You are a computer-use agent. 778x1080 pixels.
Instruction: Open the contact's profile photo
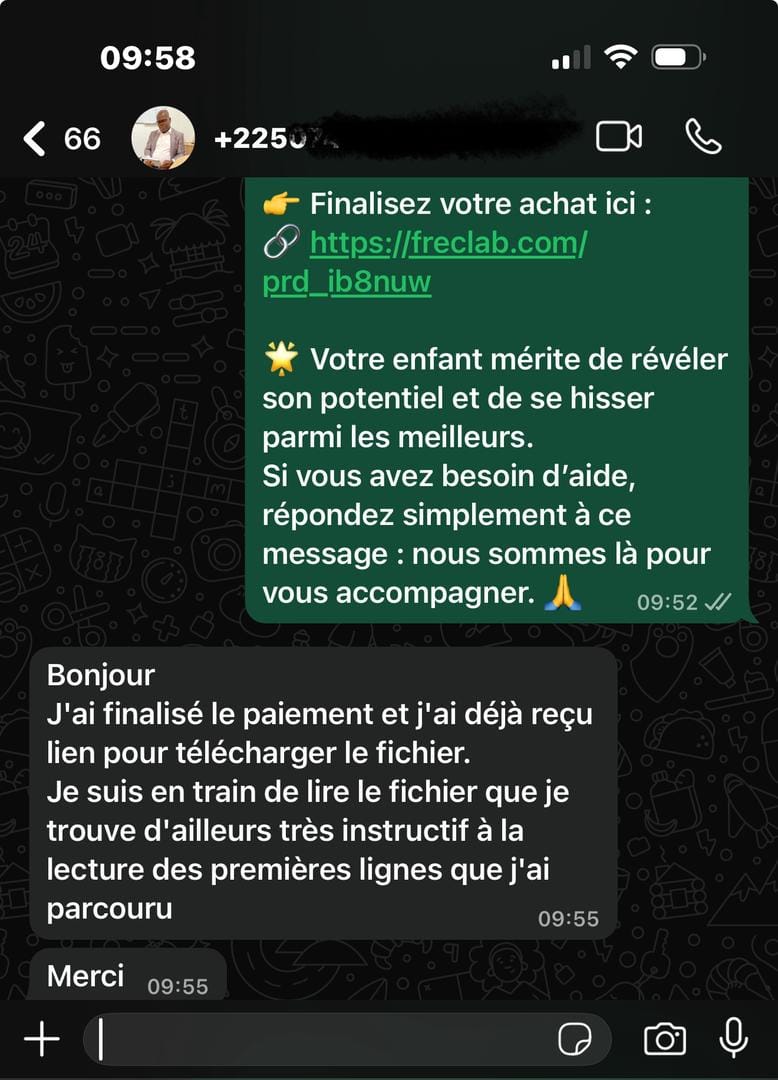(163, 138)
